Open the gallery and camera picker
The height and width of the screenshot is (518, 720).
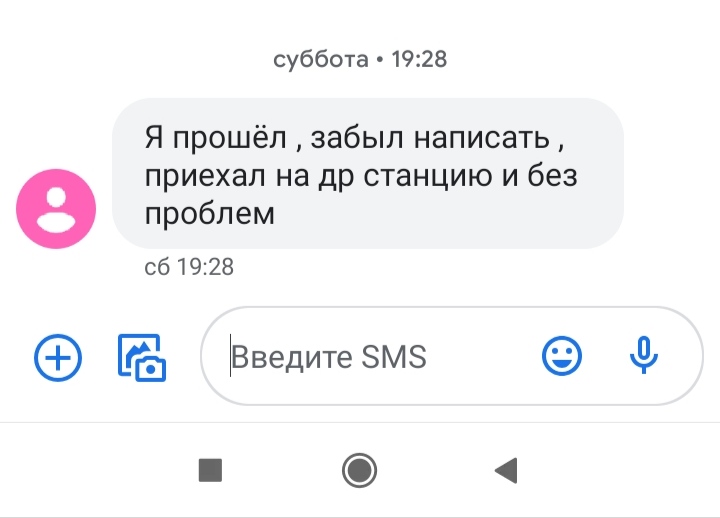pos(141,357)
